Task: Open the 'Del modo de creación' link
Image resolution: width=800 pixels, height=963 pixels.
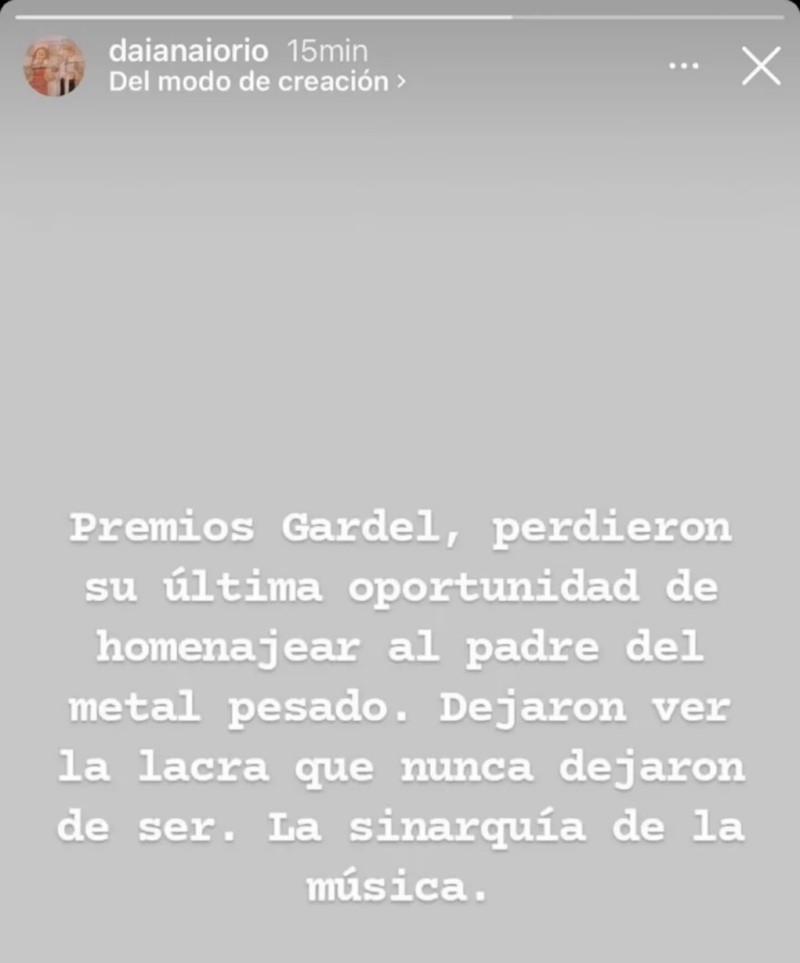Action: click(257, 82)
